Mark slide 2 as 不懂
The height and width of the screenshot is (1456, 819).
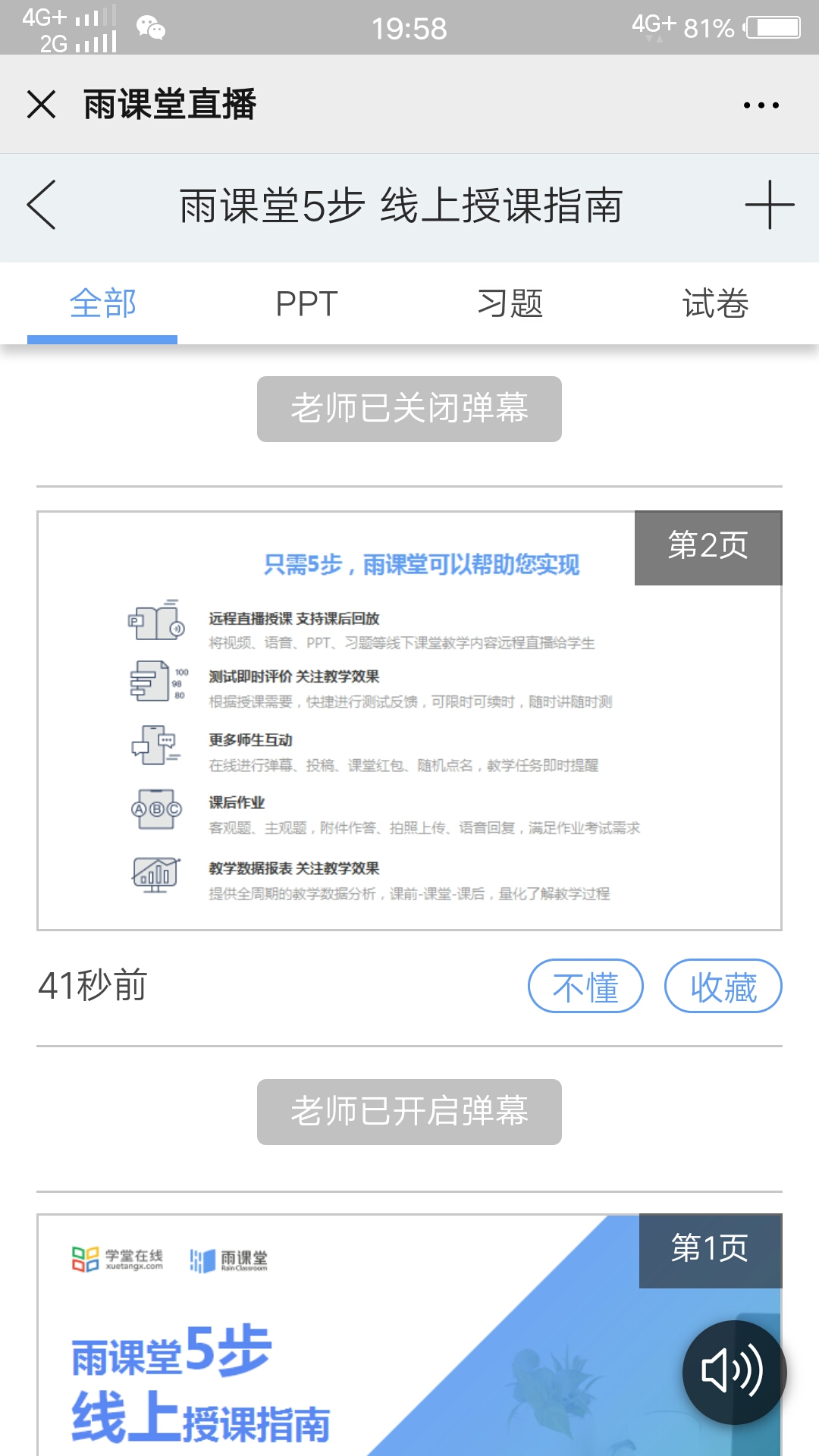coord(585,987)
